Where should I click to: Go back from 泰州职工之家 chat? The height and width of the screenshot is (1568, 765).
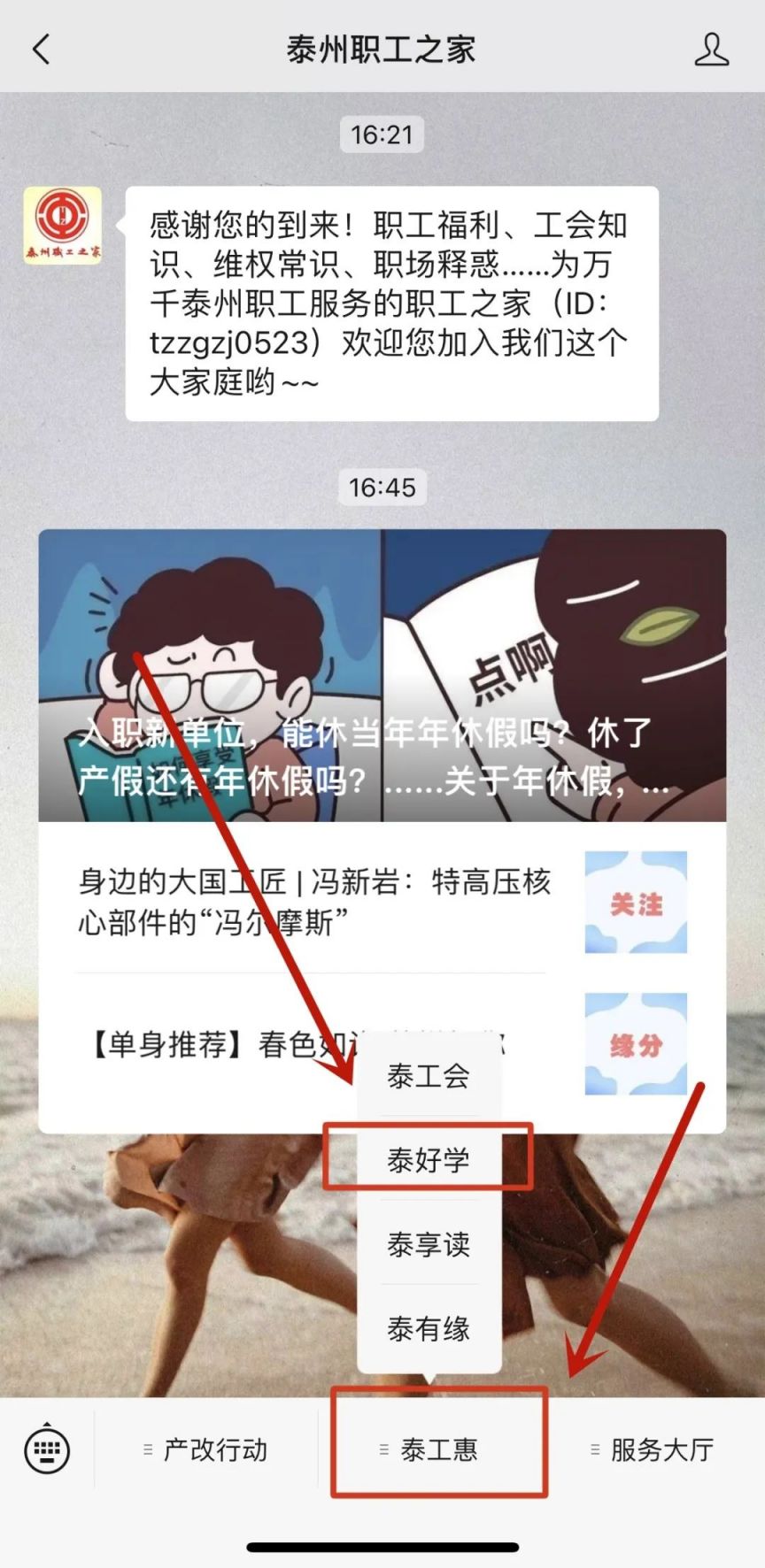point(41,50)
